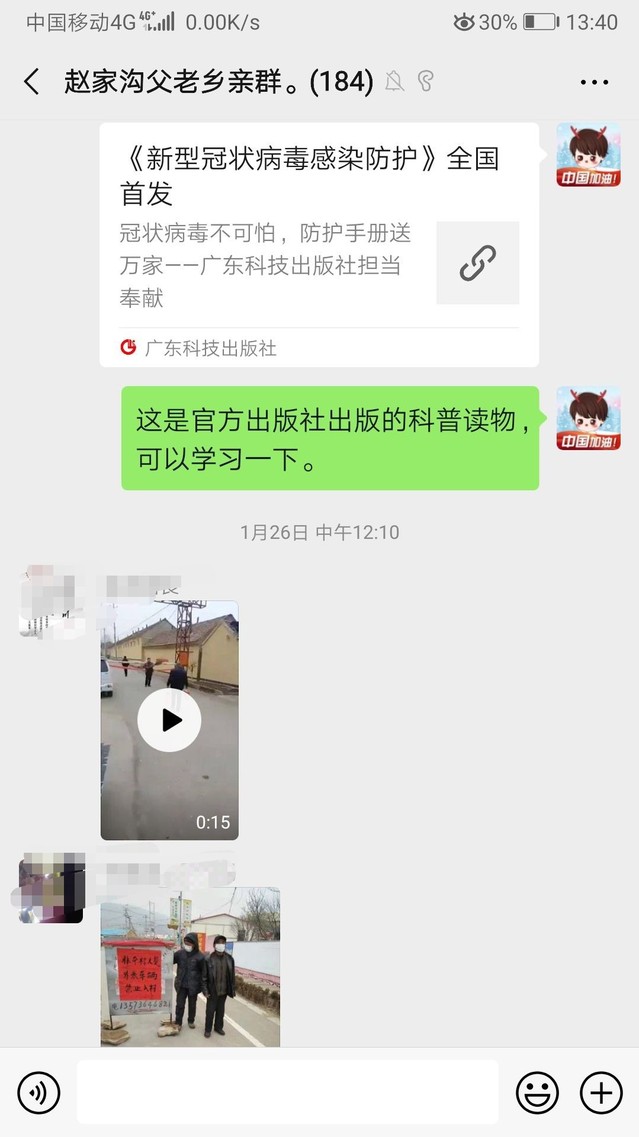The height and width of the screenshot is (1137, 639).
Task: Open the photo sender's blurred avatar
Action: pyautogui.click(x=51, y=888)
